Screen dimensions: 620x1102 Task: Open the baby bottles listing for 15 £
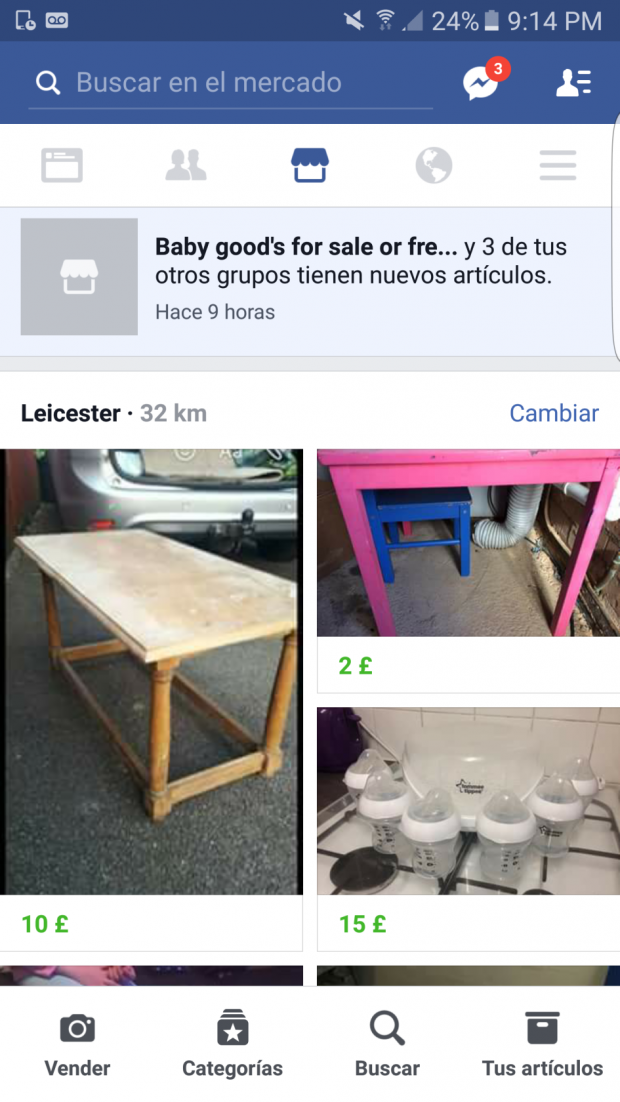coord(468,829)
